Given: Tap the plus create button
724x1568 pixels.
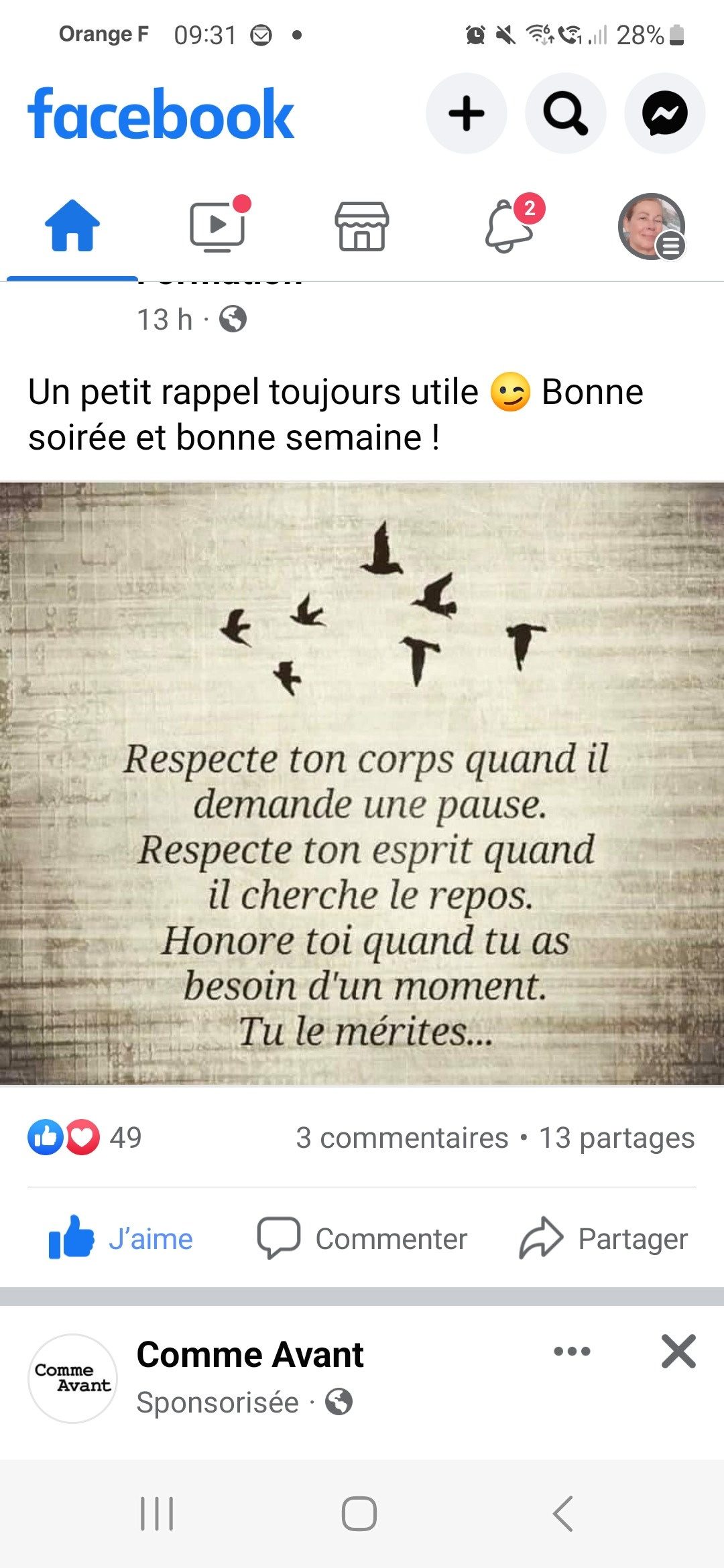Looking at the screenshot, I should [x=466, y=113].
